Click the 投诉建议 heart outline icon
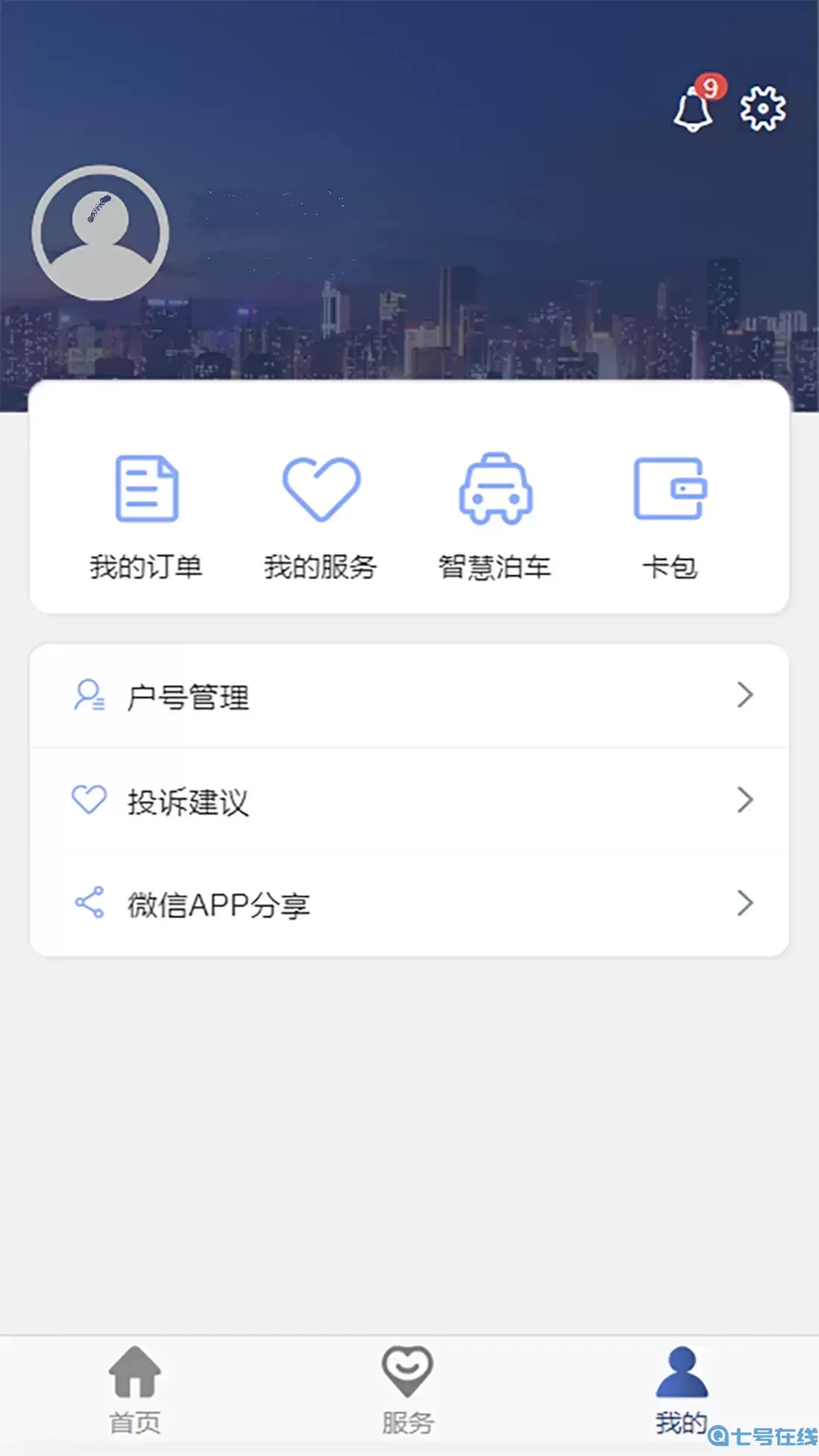 (x=87, y=799)
